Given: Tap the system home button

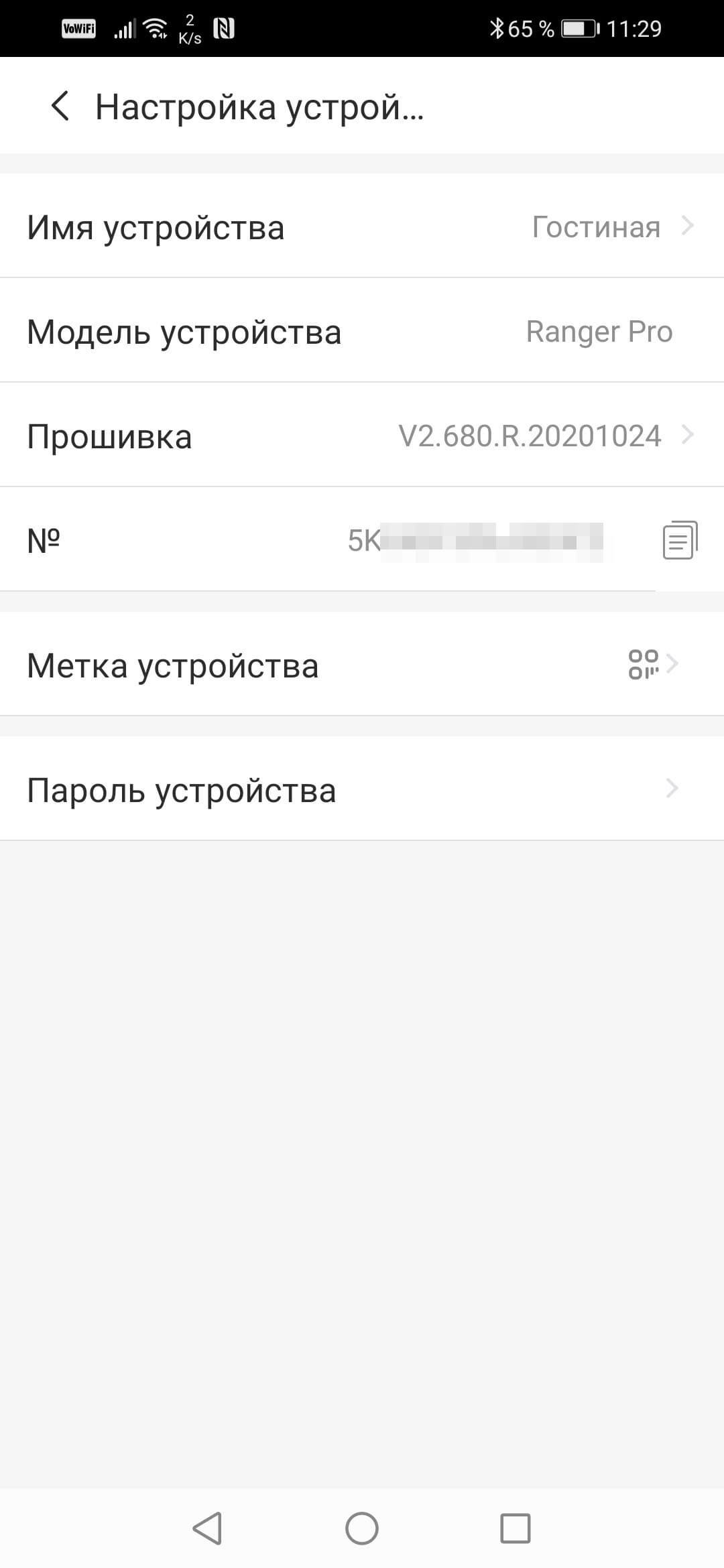Looking at the screenshot, I should (362, 1528).
